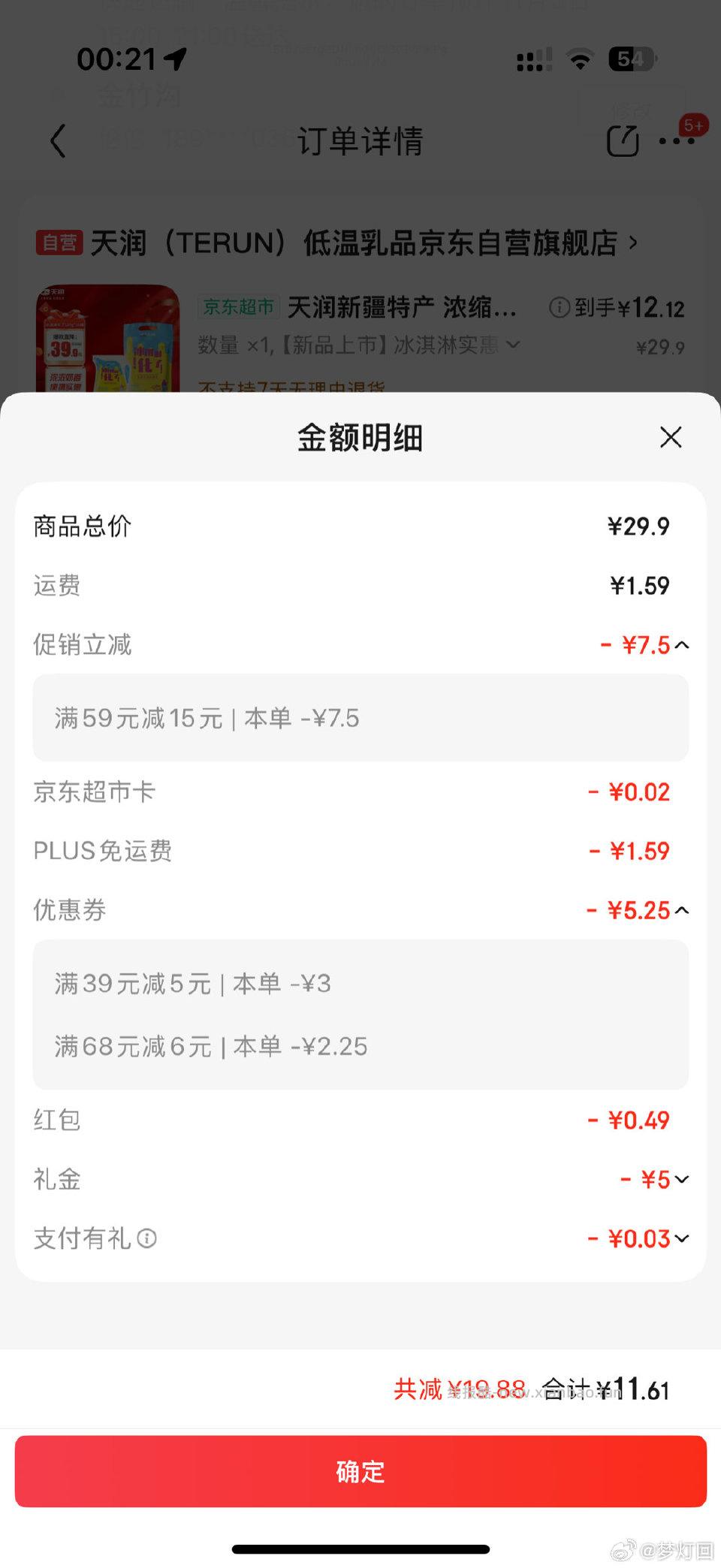Collapse the 促销立减 promotion details
Viewport: 721px width, 1568px height.
click(x=682, y=644)
